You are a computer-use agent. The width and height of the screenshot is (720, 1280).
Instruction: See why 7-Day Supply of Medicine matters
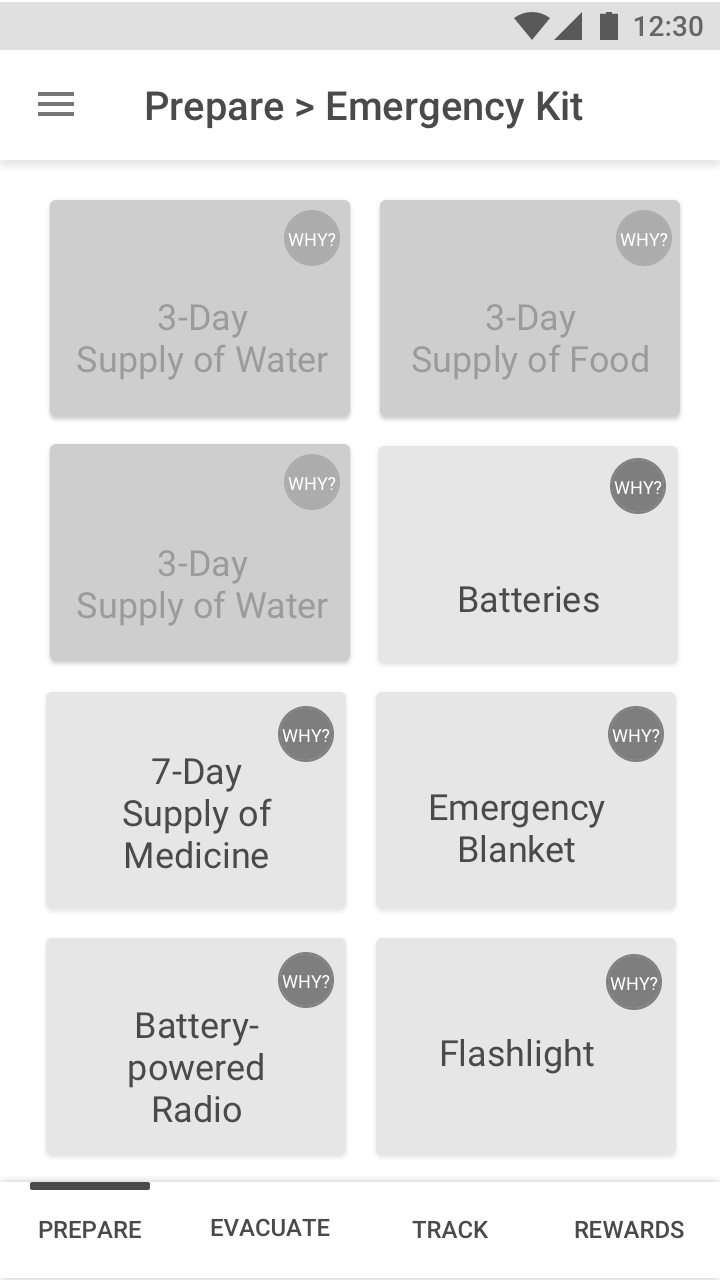306,735
